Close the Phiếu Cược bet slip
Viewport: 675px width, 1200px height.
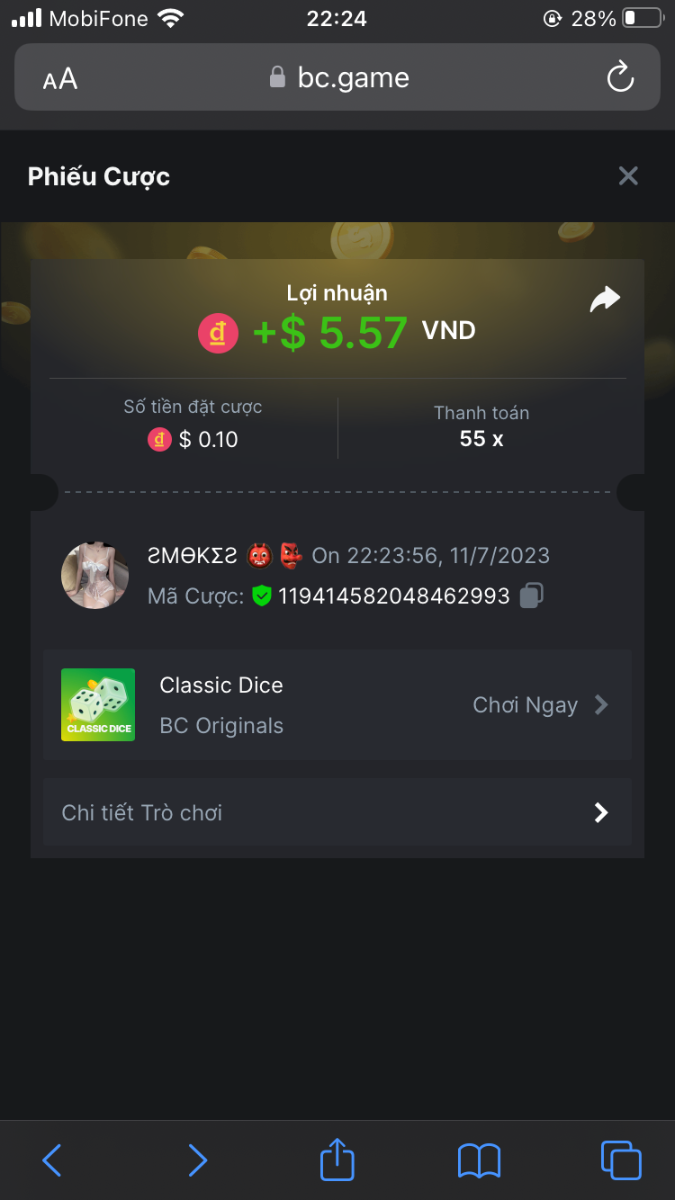(628, 177)
